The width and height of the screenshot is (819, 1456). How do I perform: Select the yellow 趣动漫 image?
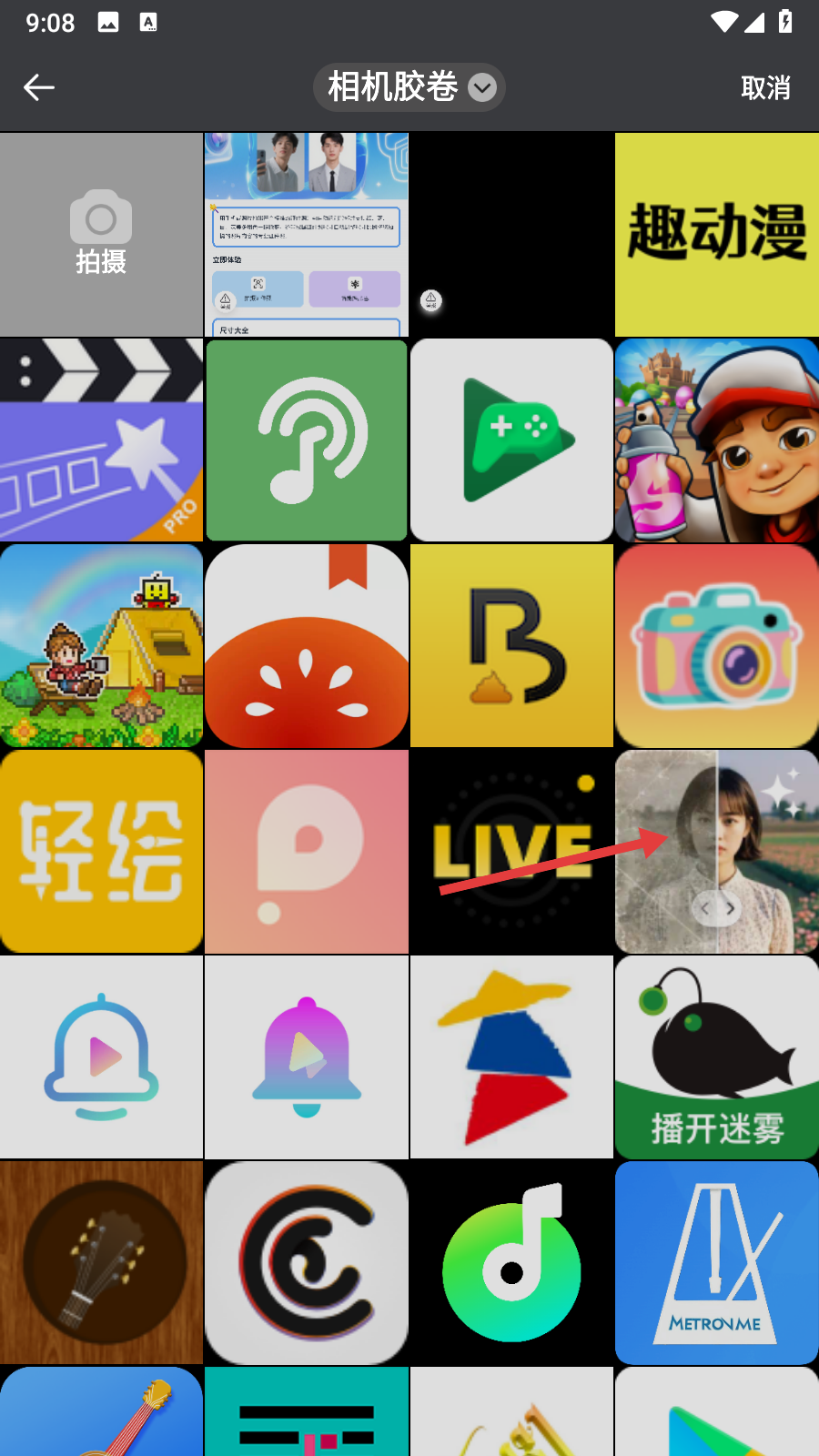(x=716, y=235)
